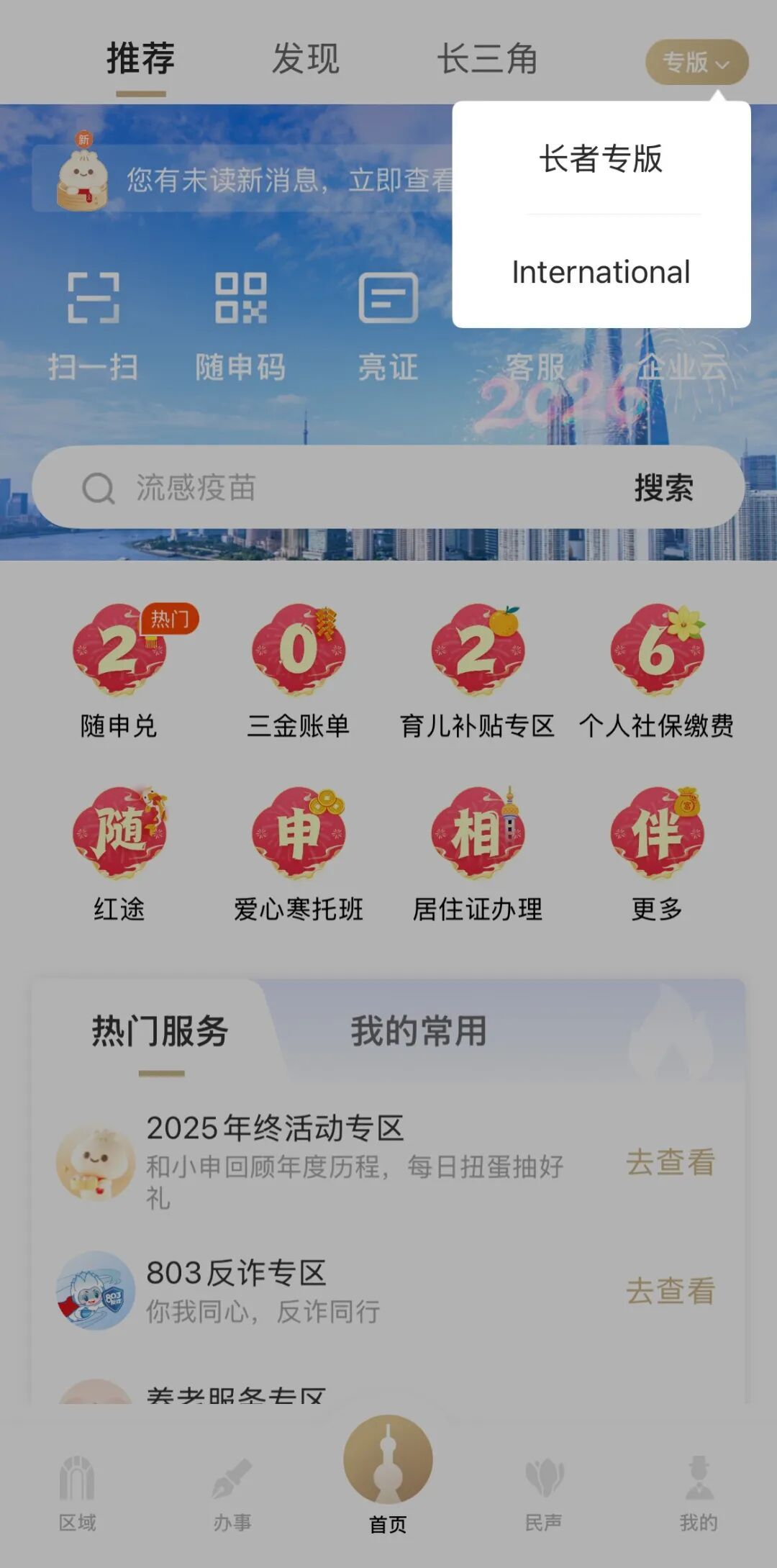Open 随申码 QR code
Image resolution: width=777 pixels, height=1568 pixels.
[x=241, y=324]
